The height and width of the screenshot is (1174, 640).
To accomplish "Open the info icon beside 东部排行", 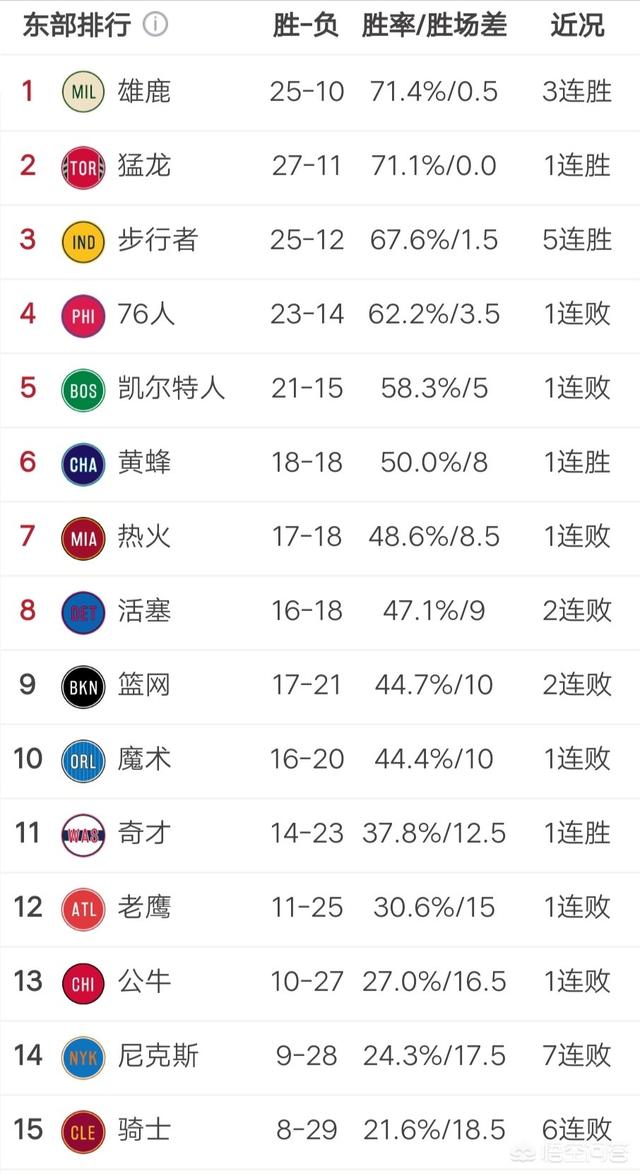I will tap(155, 25).
